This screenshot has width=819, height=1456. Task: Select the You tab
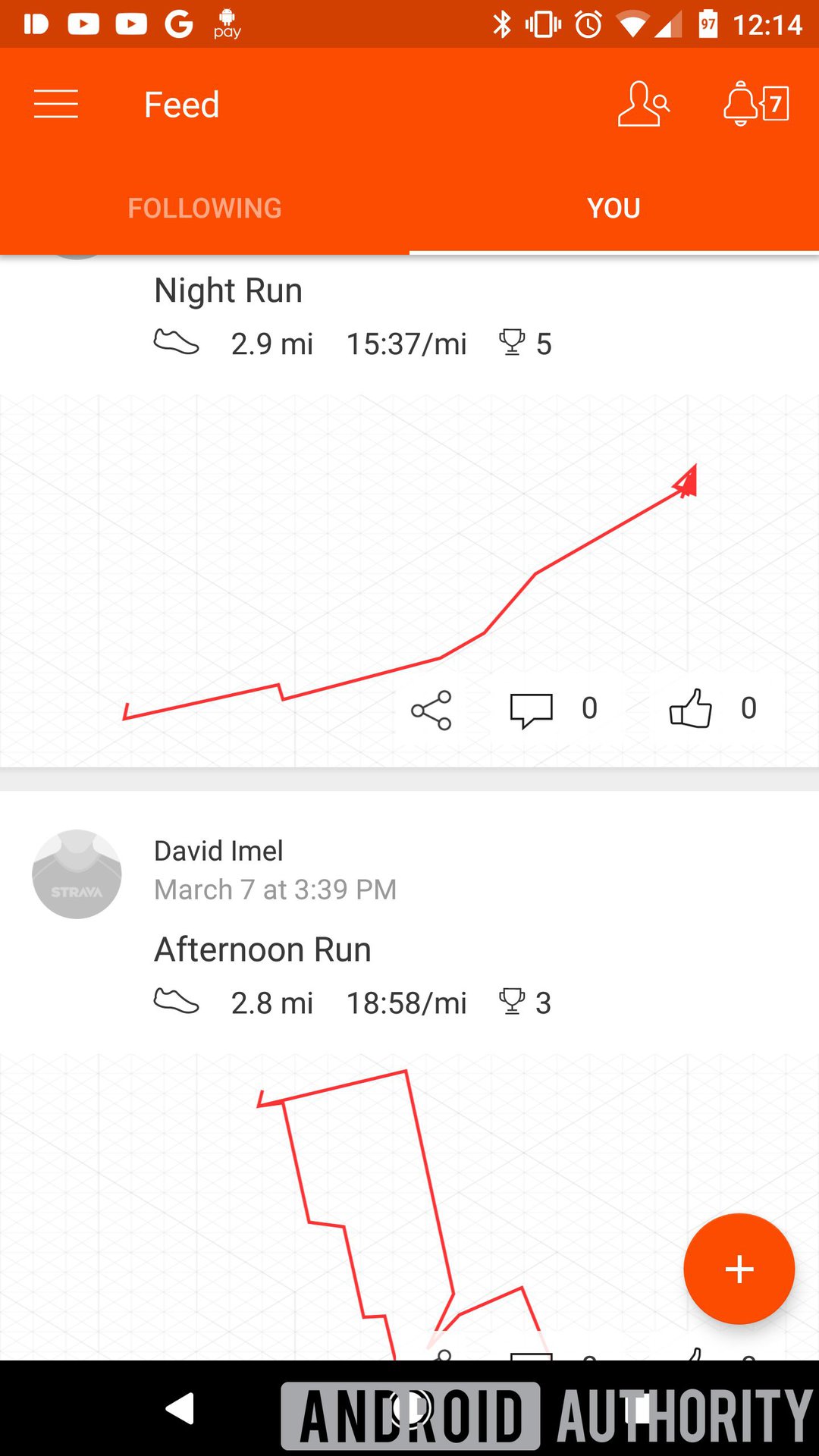[613, 208]
